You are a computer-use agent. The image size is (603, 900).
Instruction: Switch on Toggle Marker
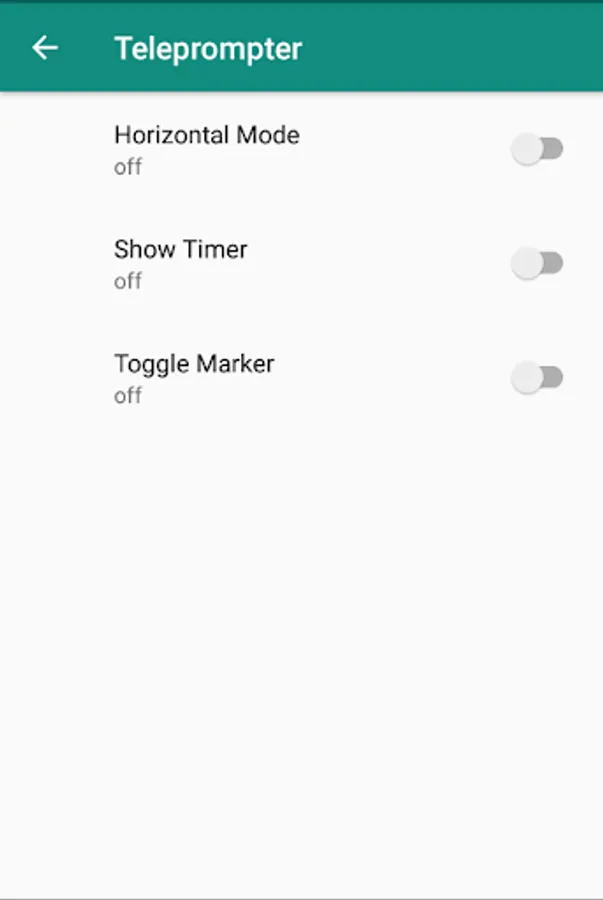click(537, 378)
